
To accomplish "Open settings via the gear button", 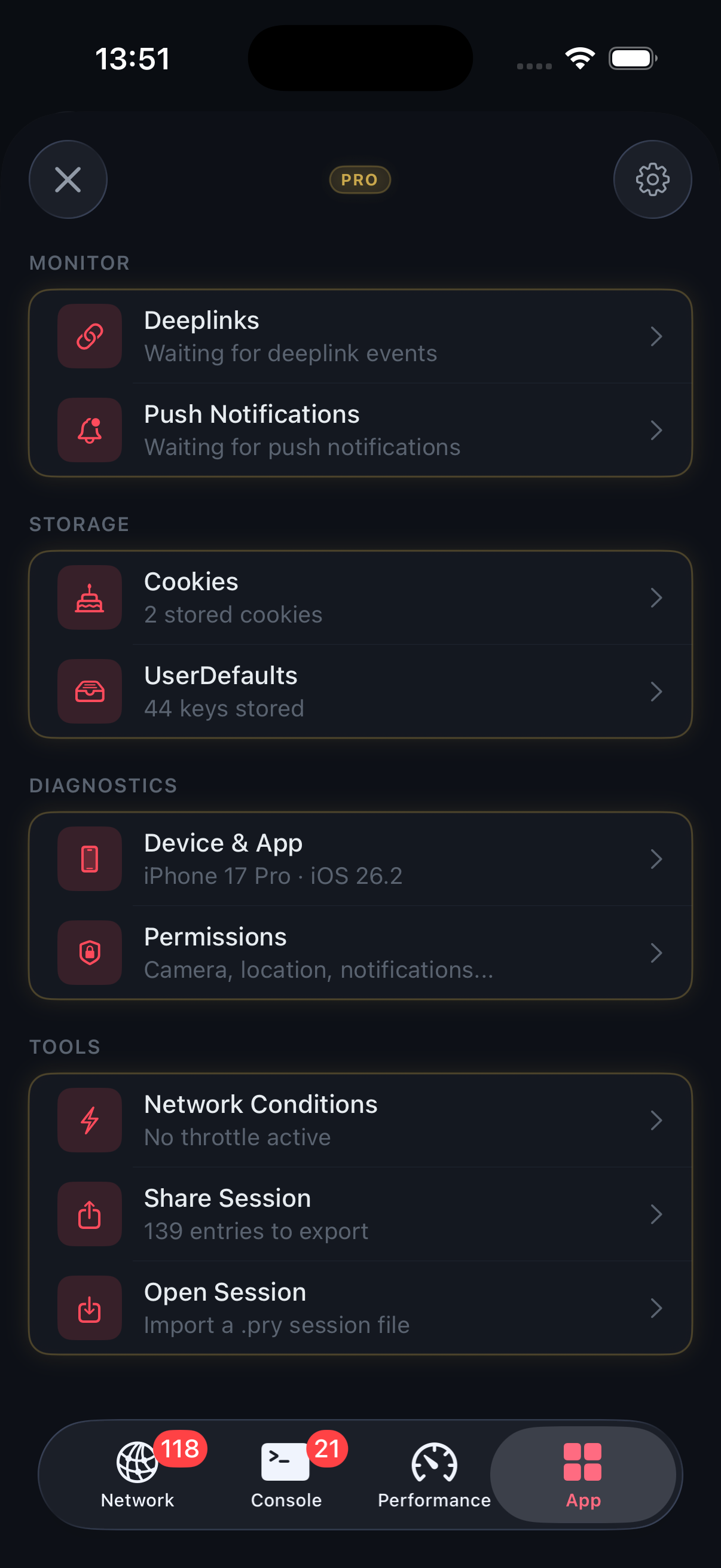I will pyautogui.click(x=652, y=179).
